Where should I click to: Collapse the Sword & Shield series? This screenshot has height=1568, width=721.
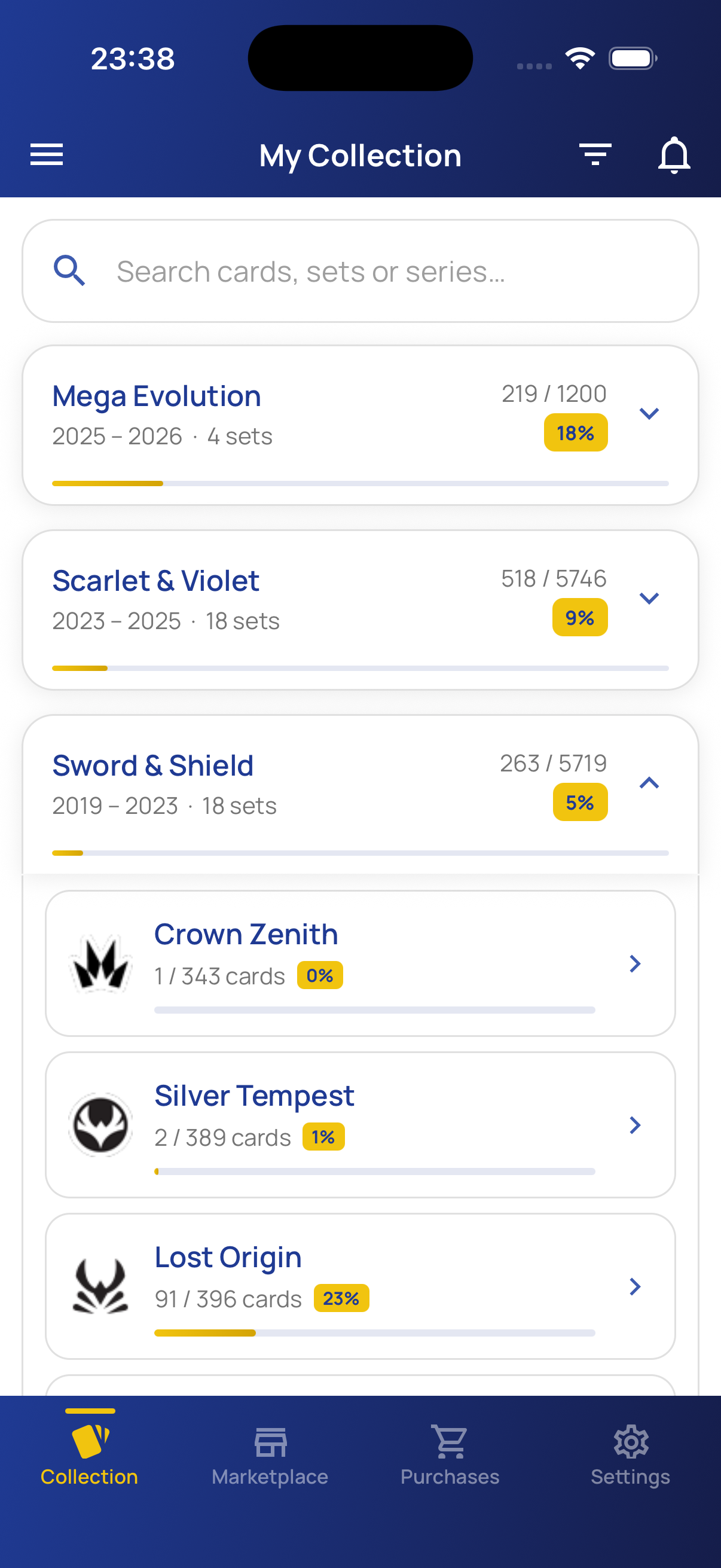649,783
